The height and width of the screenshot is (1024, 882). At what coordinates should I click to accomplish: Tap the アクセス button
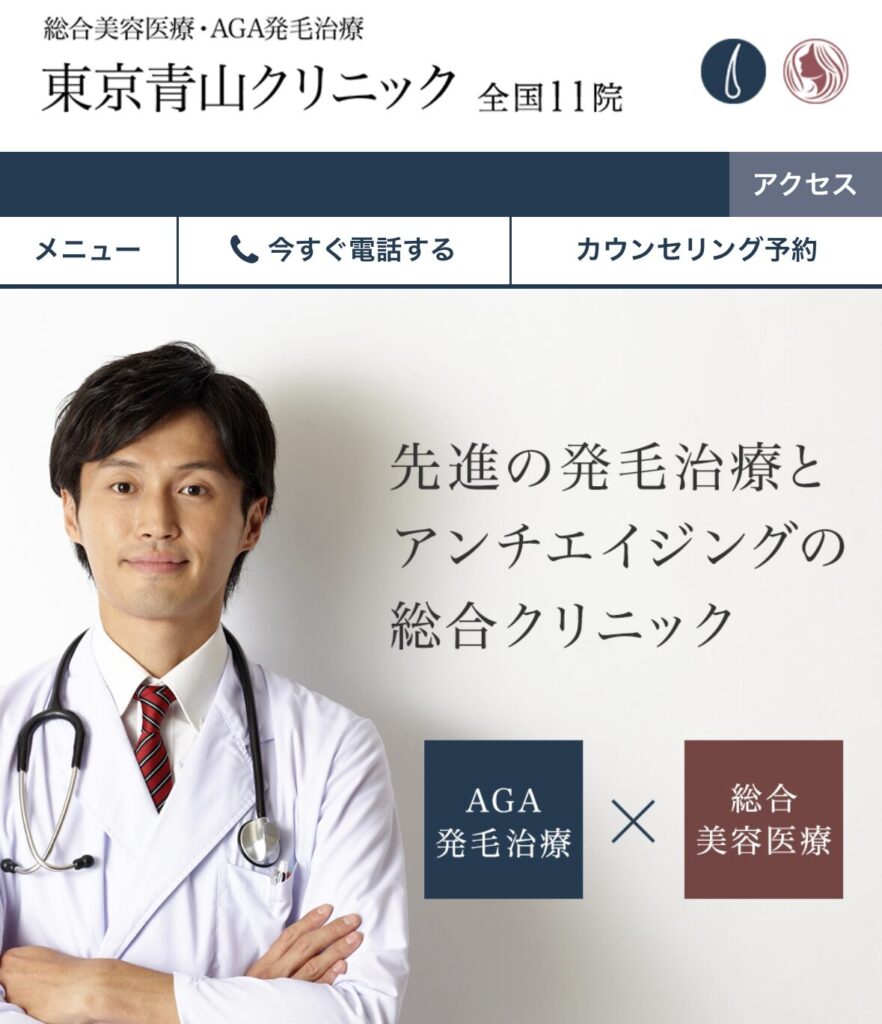tap(805, 185)
